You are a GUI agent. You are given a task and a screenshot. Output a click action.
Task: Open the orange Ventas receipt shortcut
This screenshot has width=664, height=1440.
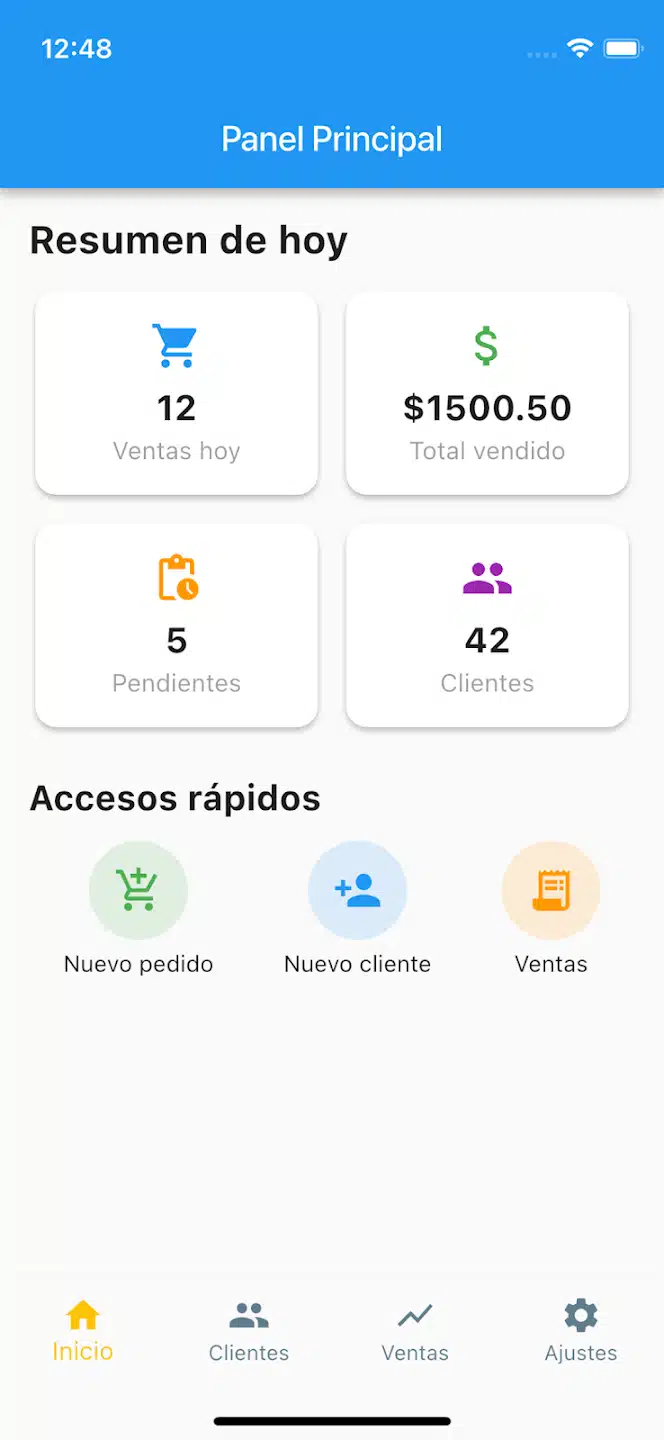[551, 890]
